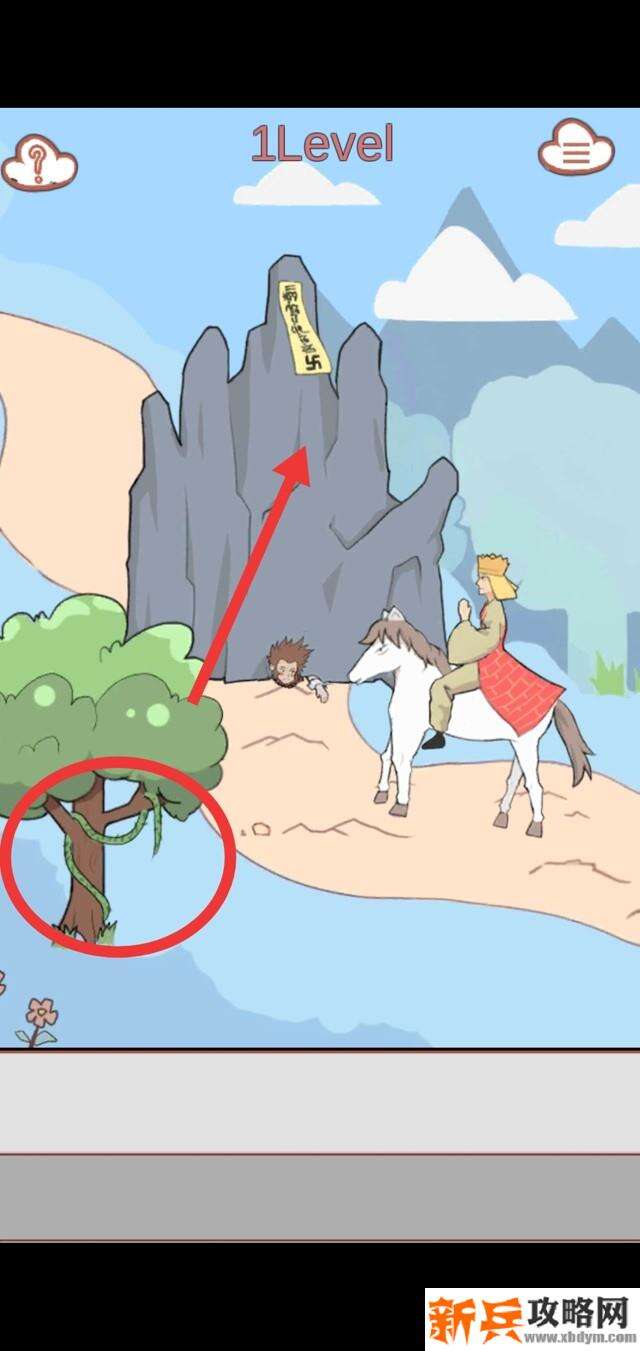640x1351 pixels.
Task: Open the question mark hint cloud
Action: pyautogui.click(x=39, y=160)
